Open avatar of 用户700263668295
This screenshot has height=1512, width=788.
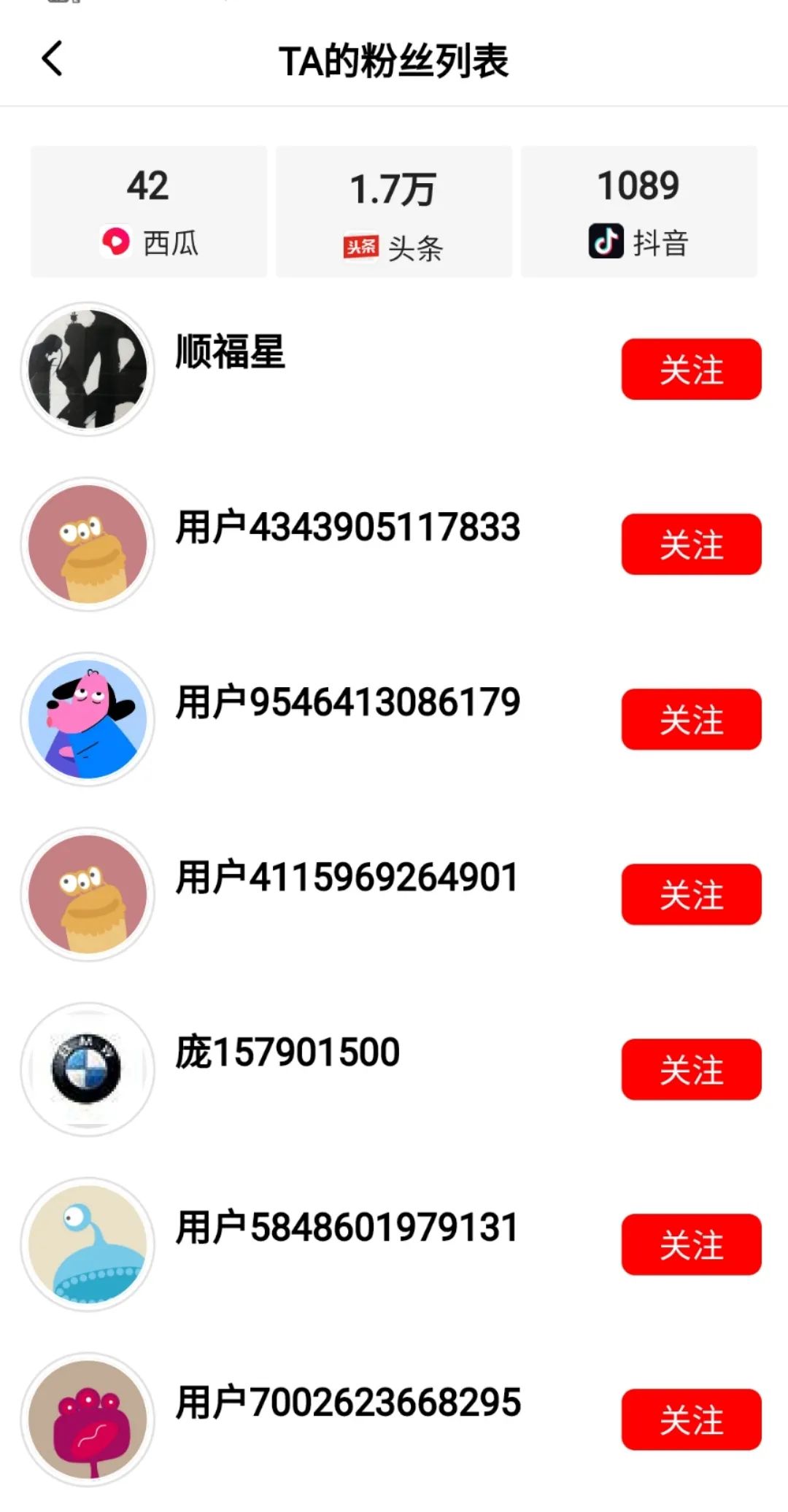point(87,1418)
